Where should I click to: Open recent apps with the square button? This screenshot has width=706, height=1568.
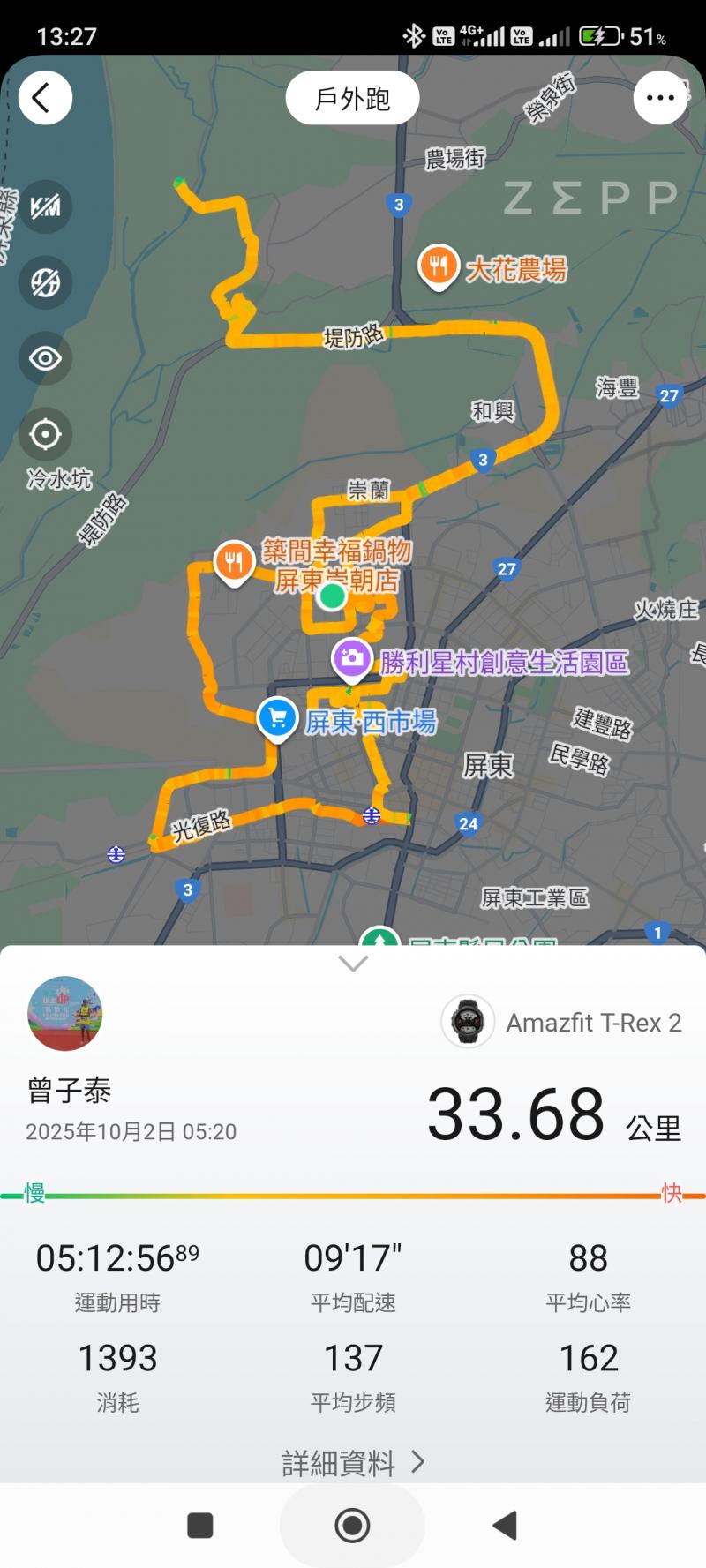[x=200, y=1525]
